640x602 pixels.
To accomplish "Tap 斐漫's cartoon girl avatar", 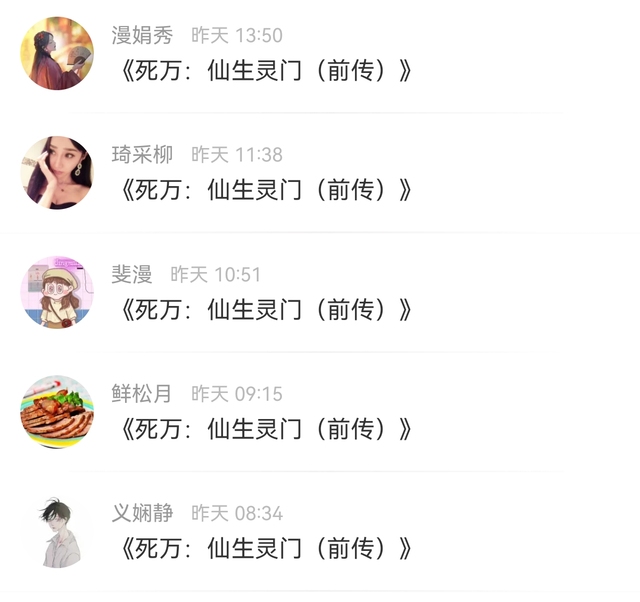I will pyautogui.click(x=57, y=292).
